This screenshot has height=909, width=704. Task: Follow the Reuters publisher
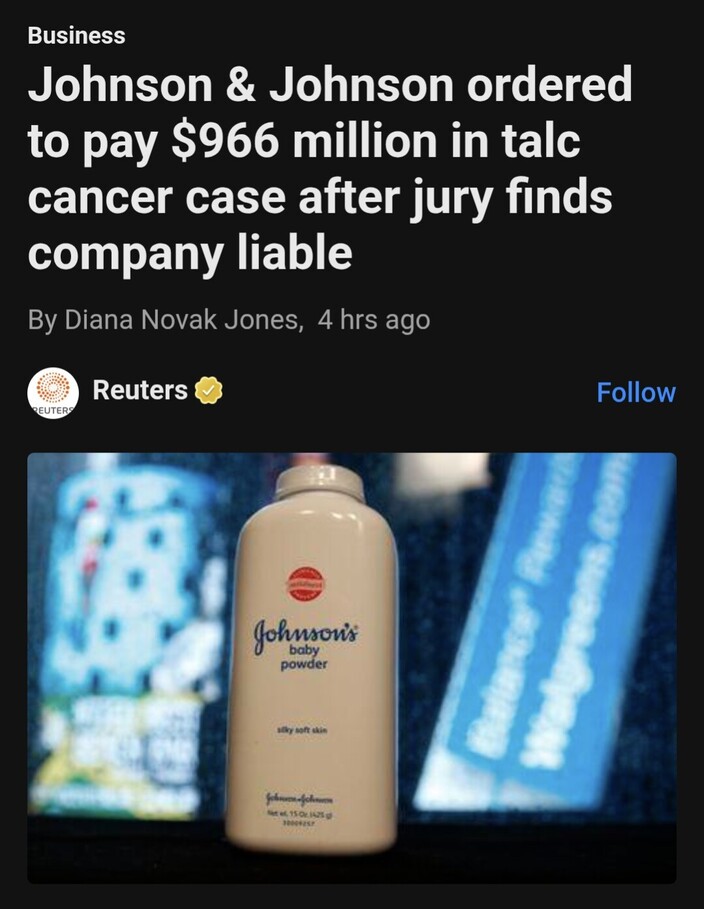(x=635, y=392)
